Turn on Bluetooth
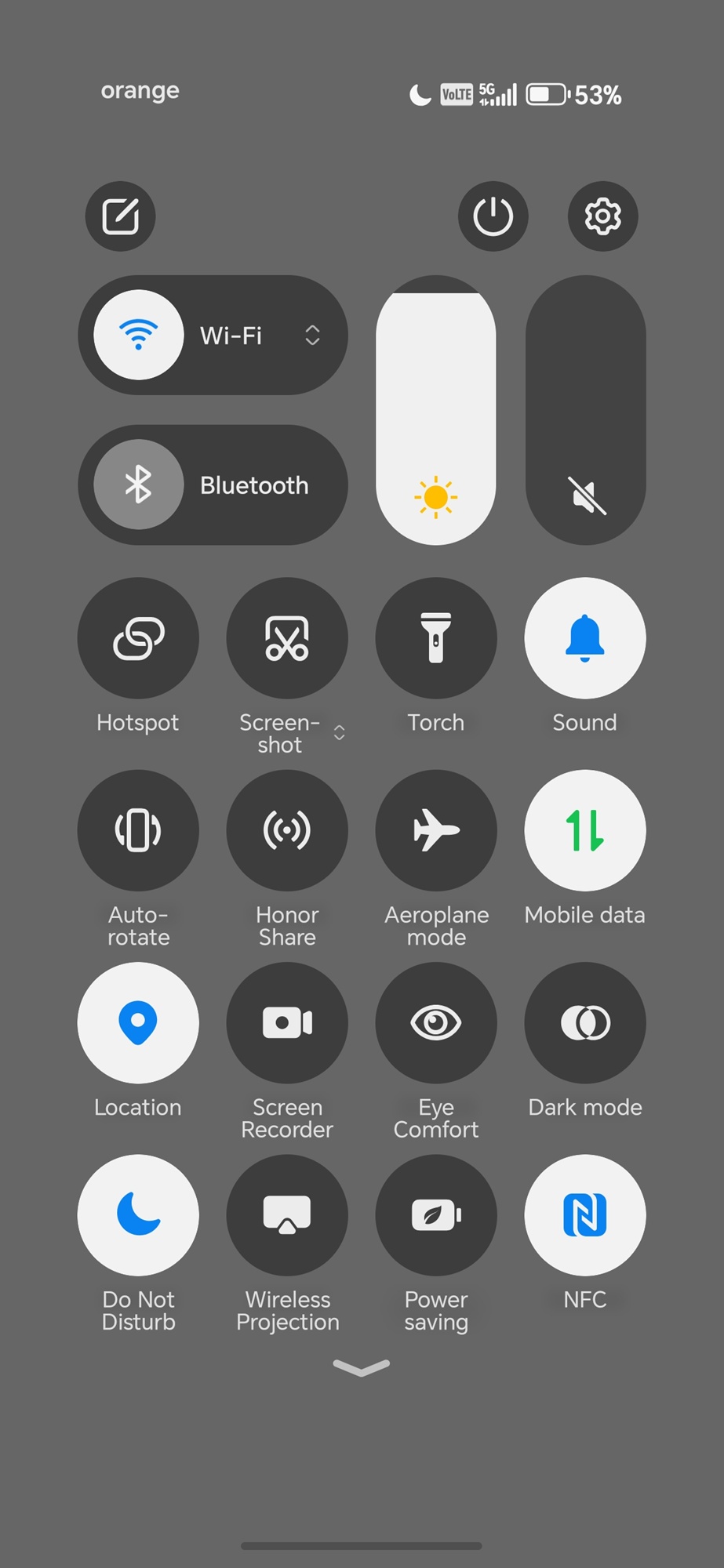The image size is (724, 1568). [x=139, y=485]
